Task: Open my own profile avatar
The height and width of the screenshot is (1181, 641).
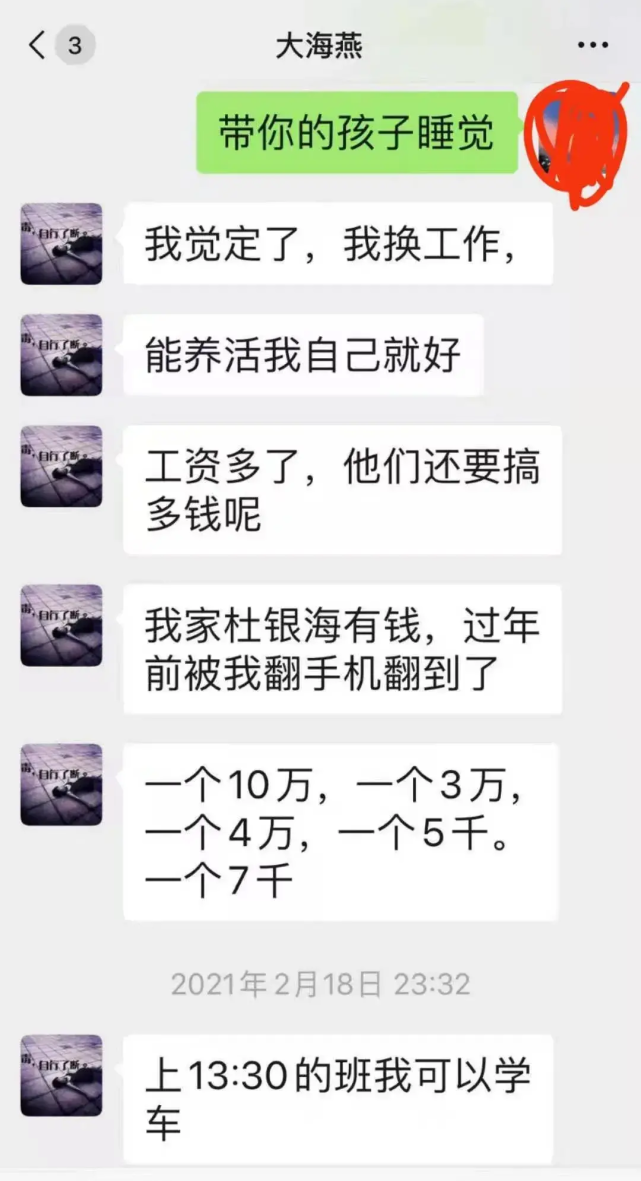Action: 581,135
